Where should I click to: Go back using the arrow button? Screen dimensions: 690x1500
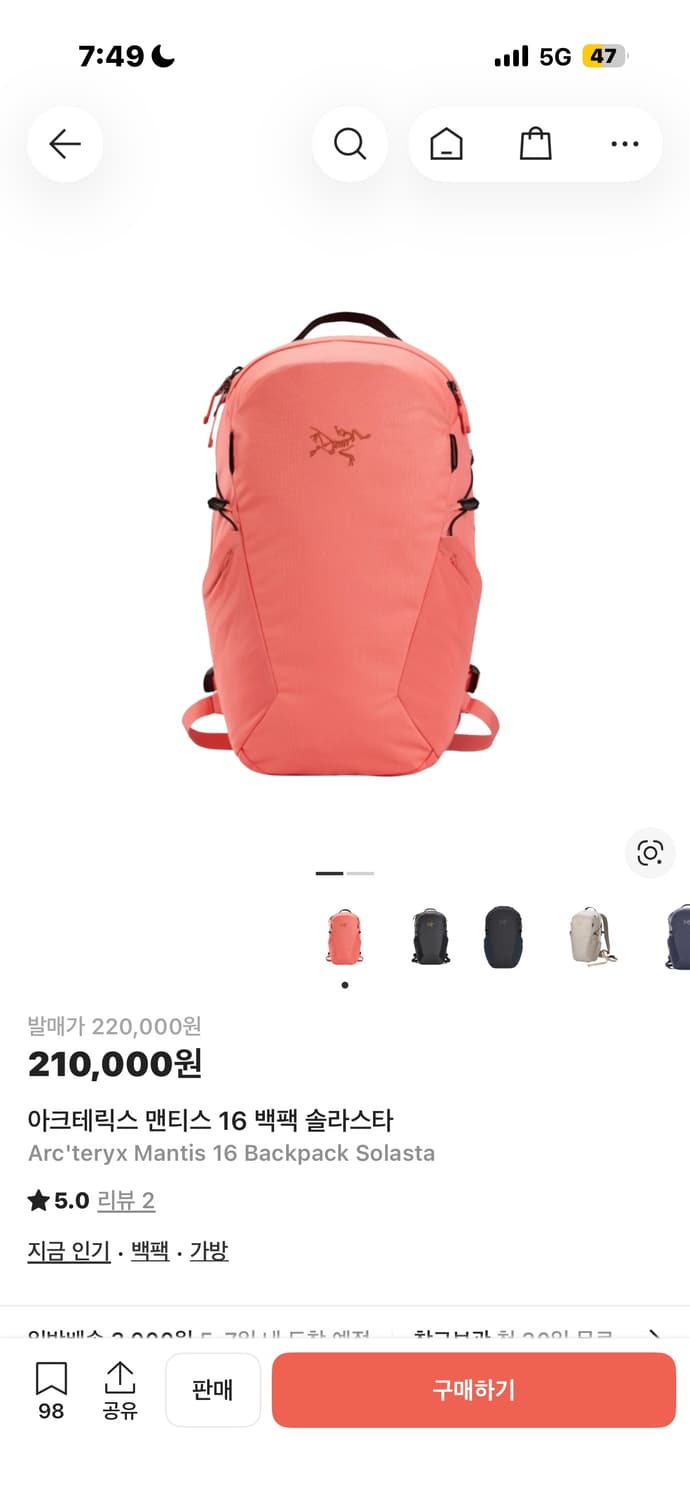[65, 145]
